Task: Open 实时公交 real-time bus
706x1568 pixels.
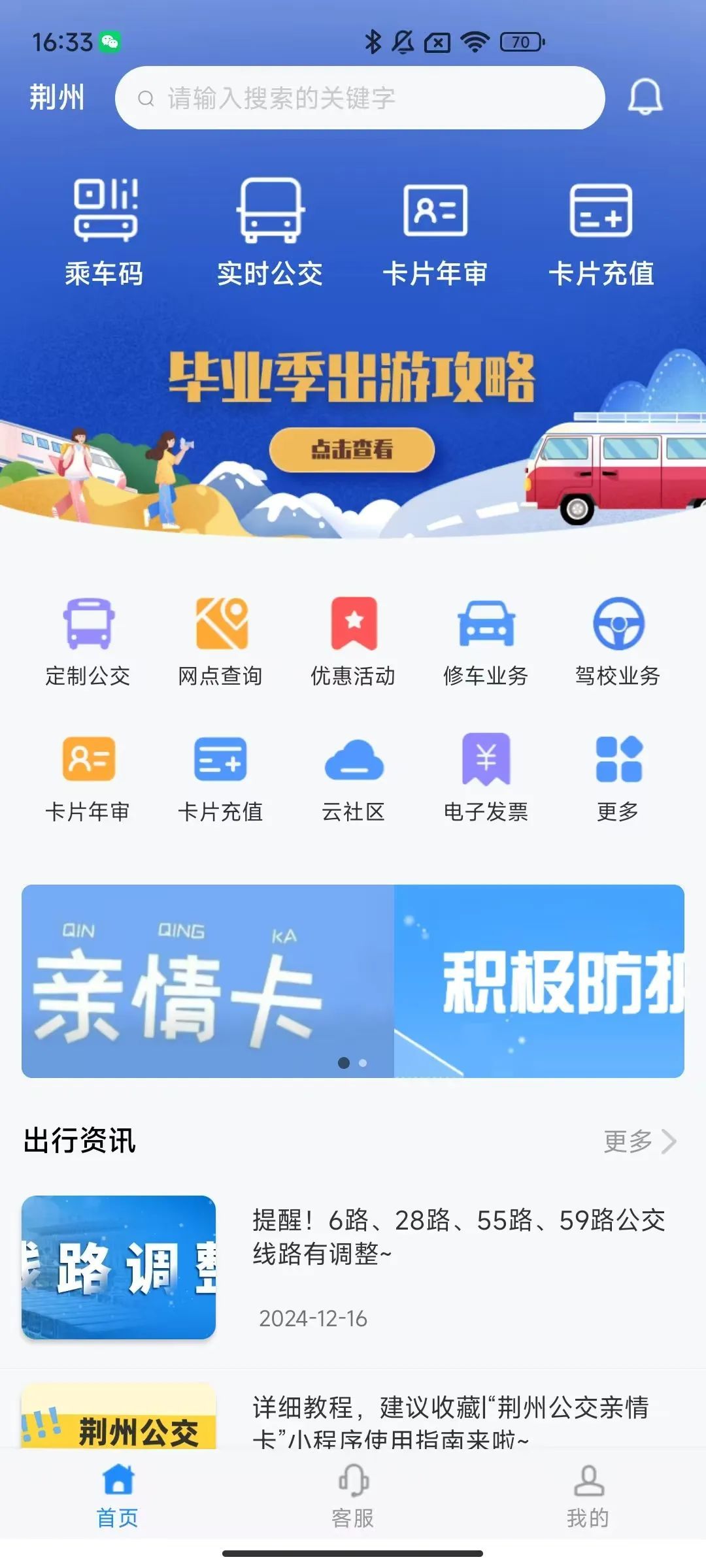Action: pyautogui.click(x=270, y=232)
